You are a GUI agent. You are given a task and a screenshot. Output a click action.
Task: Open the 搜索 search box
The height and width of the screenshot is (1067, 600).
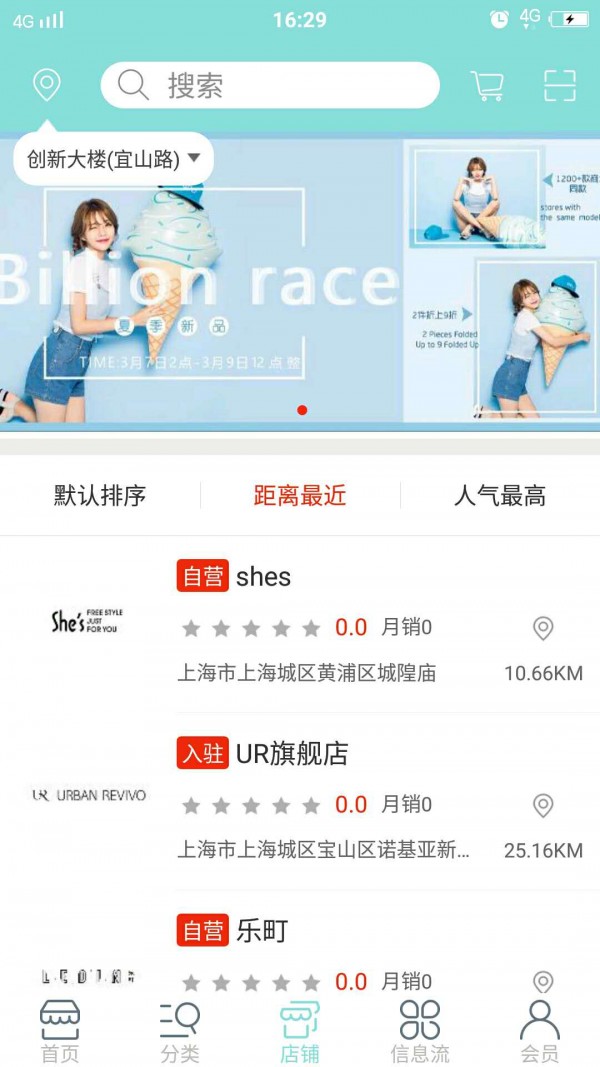270,86
